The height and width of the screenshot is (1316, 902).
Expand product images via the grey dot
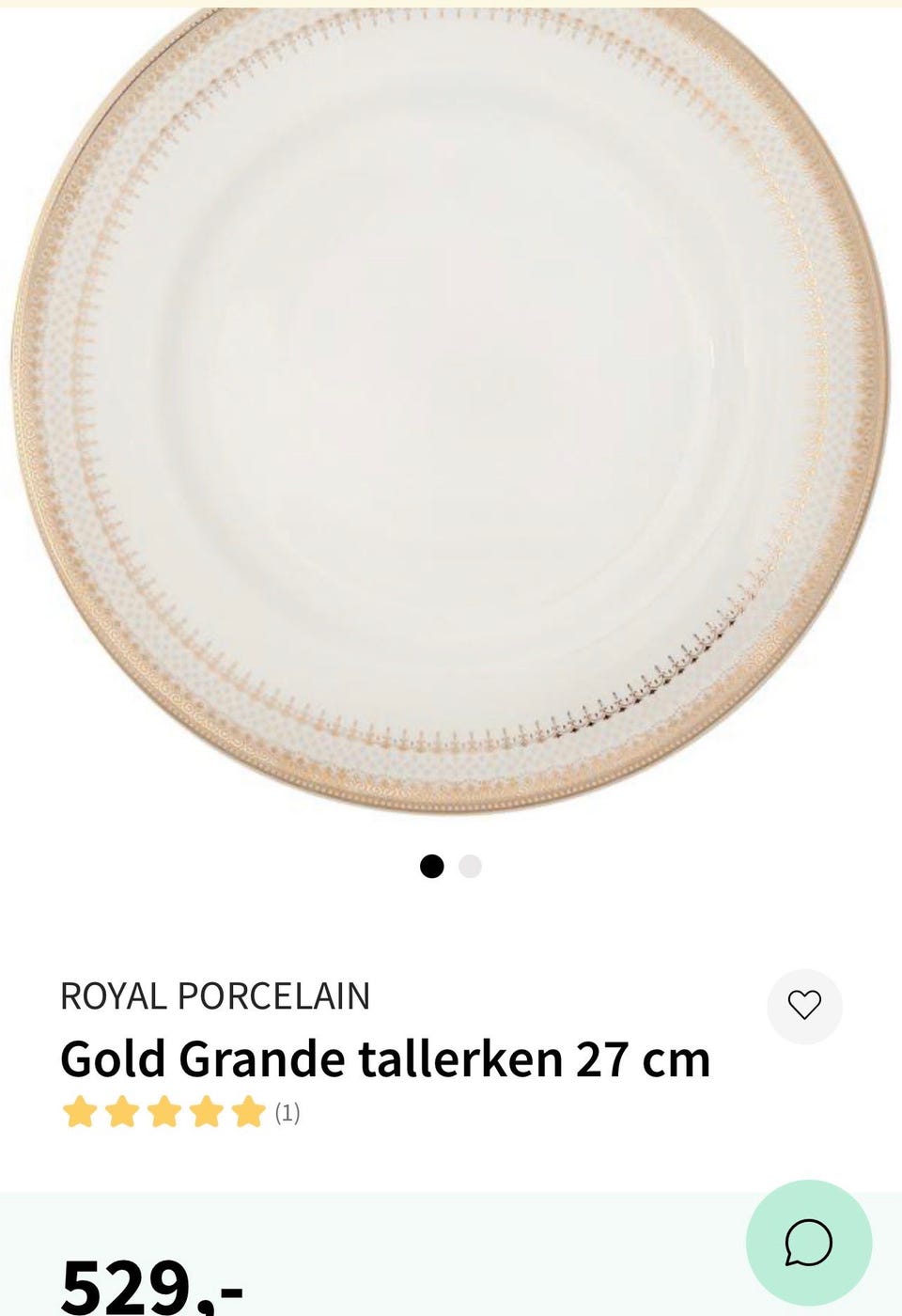coord(468,866)
